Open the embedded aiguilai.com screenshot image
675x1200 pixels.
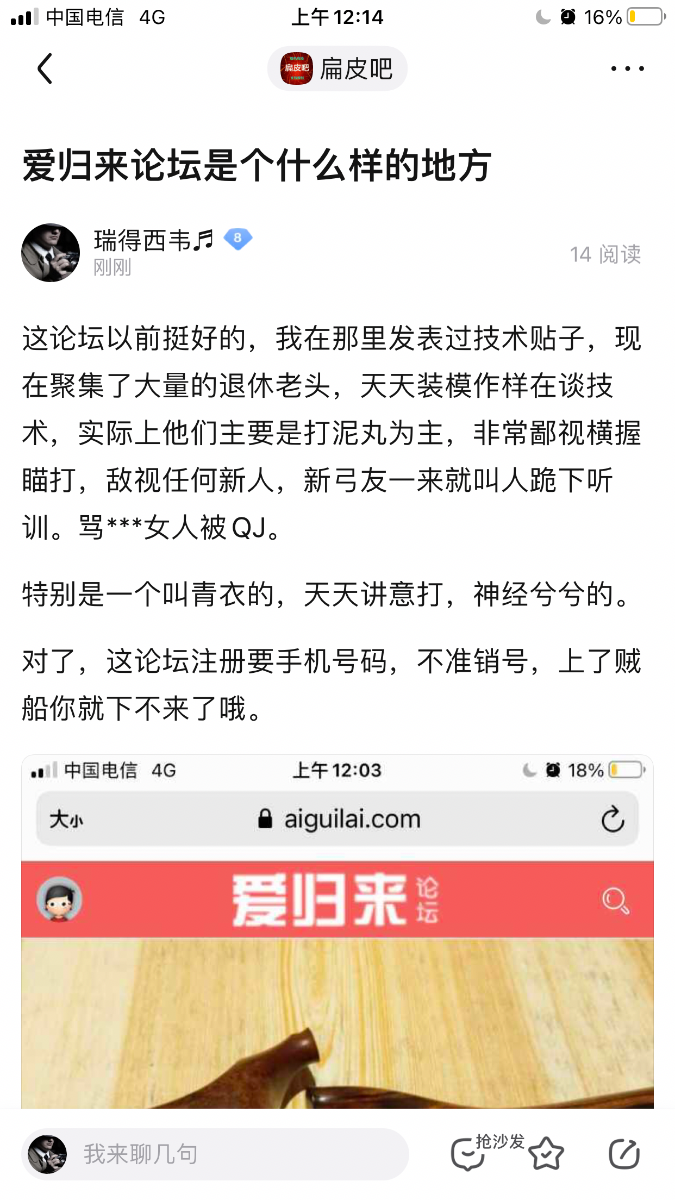(x=337, y=930)
